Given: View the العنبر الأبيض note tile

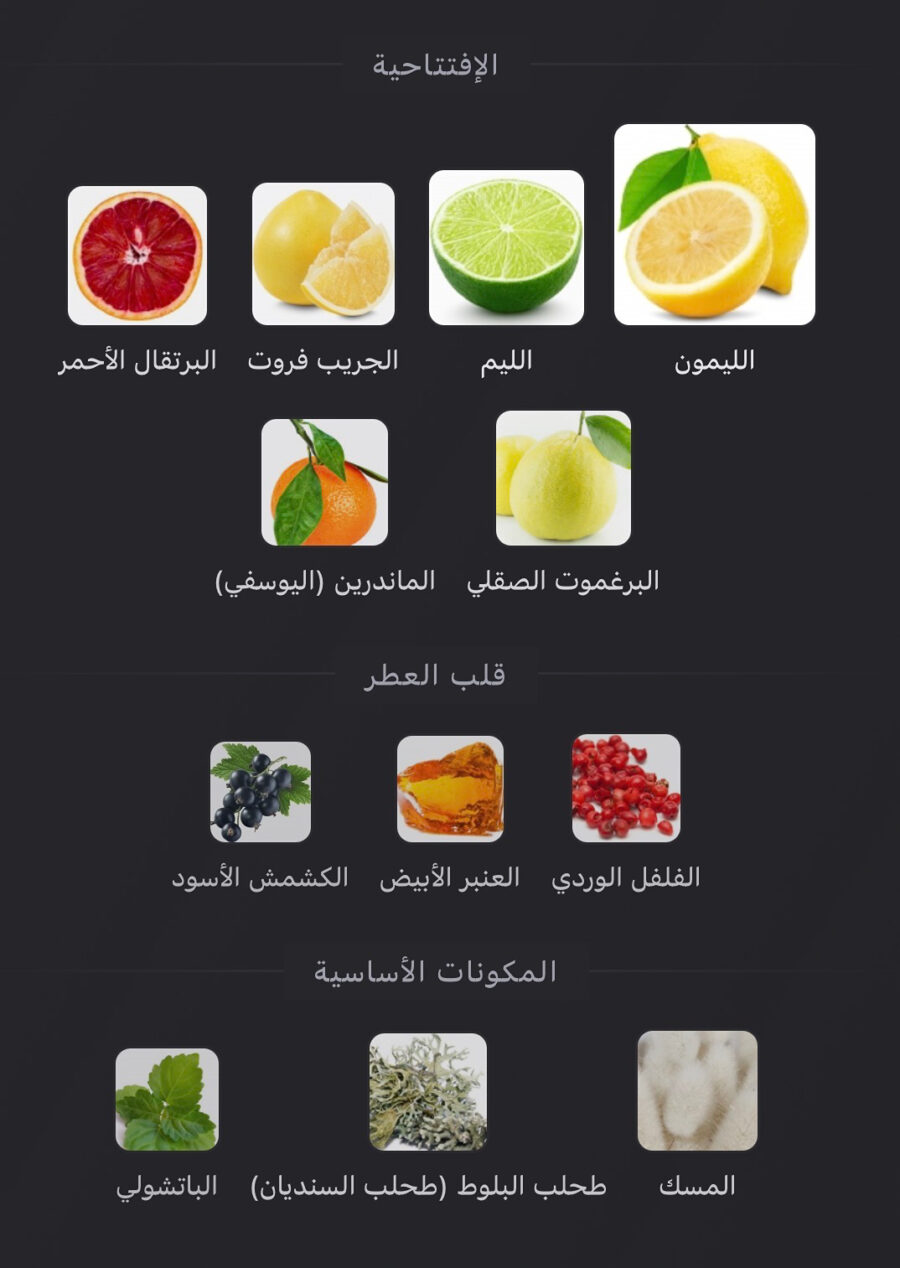Looking at the screenshot, I should tap(450, 789).
